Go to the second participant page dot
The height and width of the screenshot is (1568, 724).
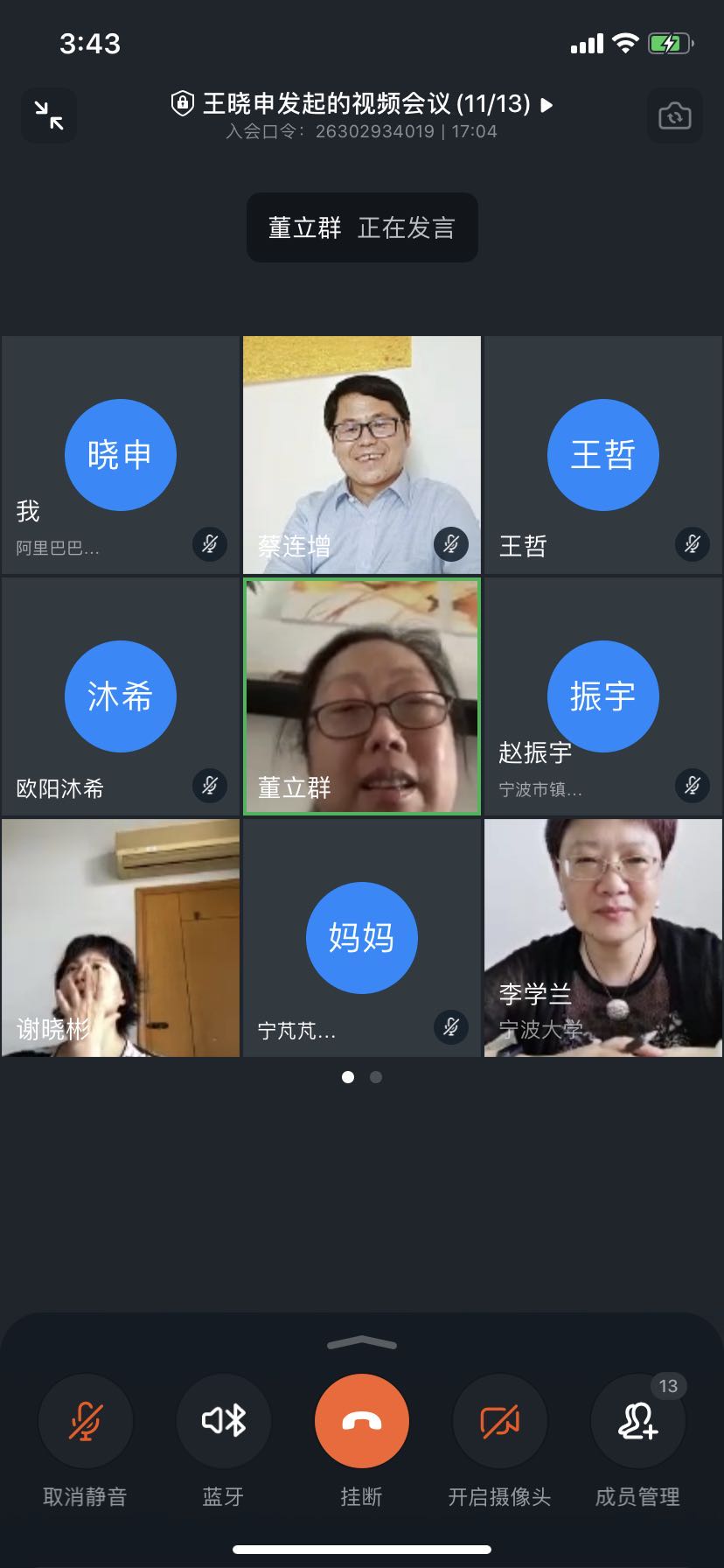point(376,1077)
